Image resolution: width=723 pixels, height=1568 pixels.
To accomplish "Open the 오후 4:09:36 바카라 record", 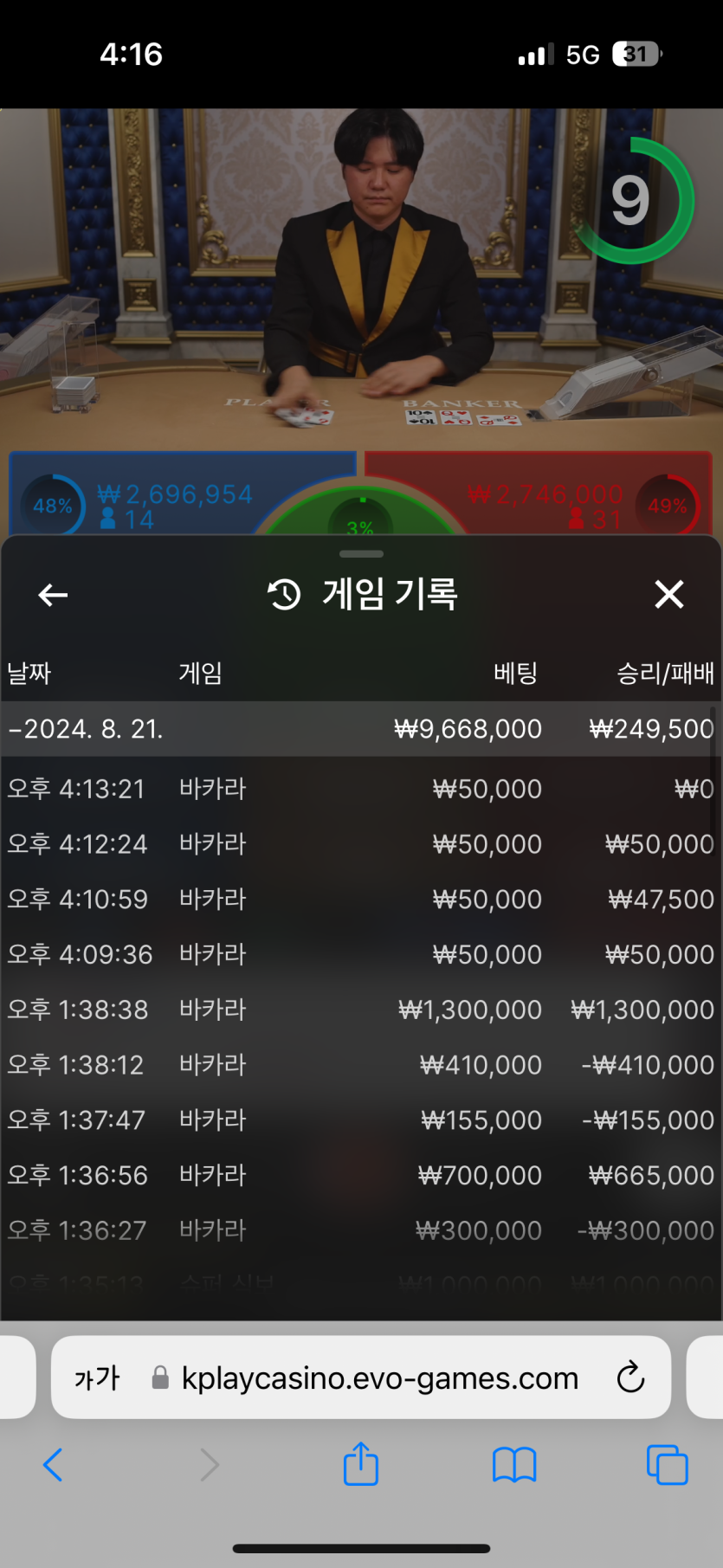I will click(360, 954).
